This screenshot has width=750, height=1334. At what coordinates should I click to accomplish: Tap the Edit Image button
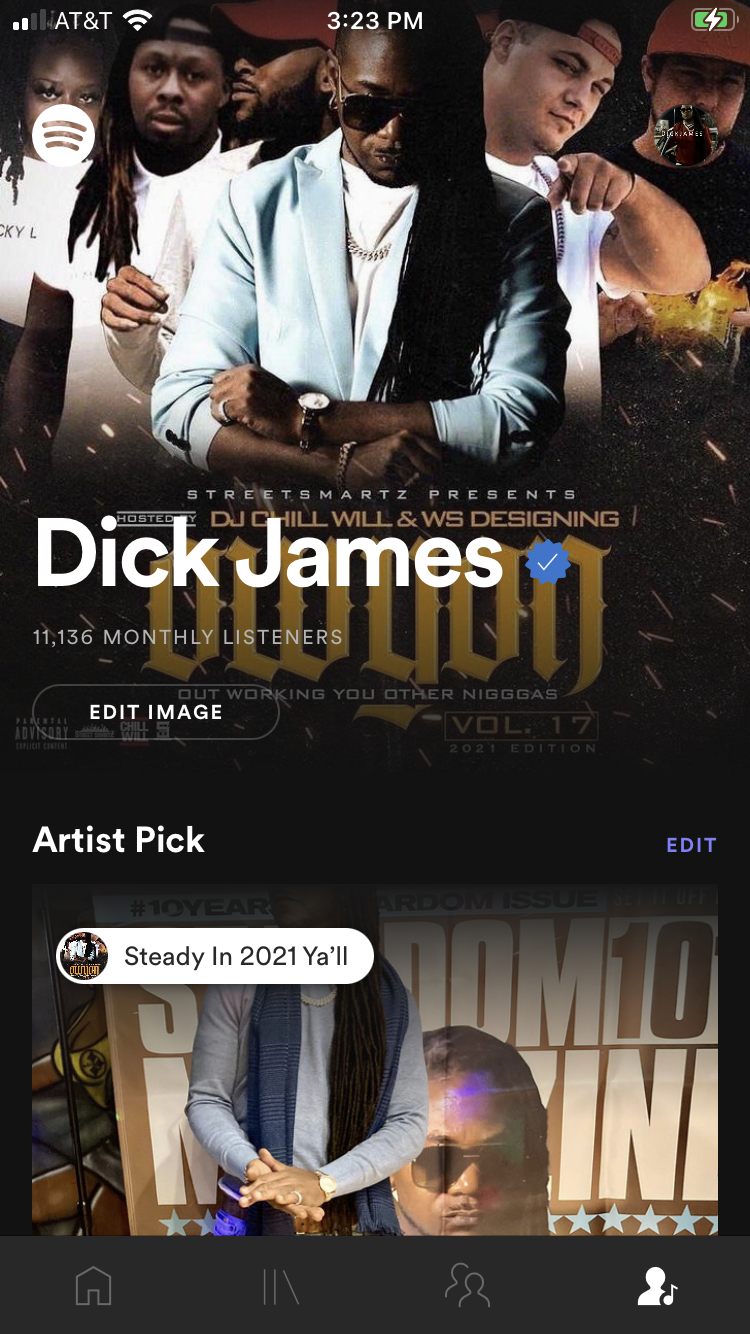[x=155, y=712]
